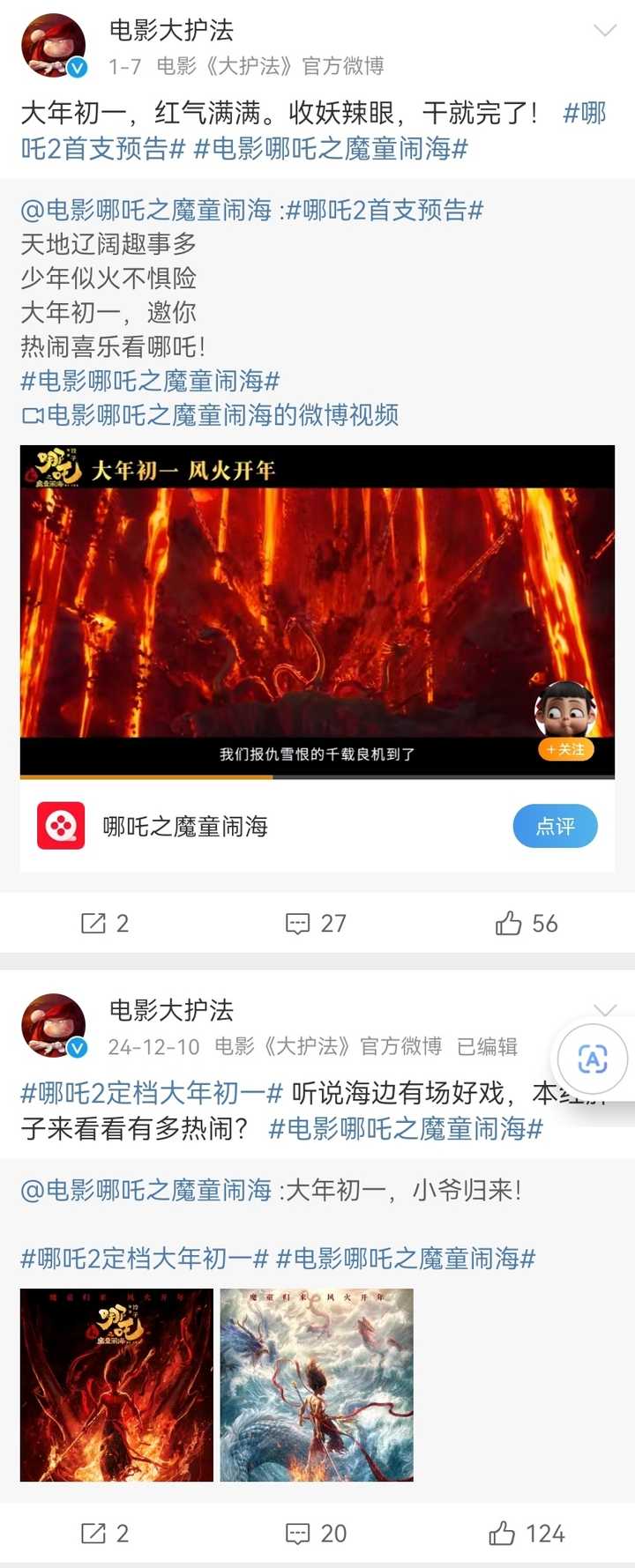Image resolution: width=635 pixels, height=1568 pixels.
Task: Open the 20 comments on the 24-12-10 post
Action: click(x=316, y=1534)
